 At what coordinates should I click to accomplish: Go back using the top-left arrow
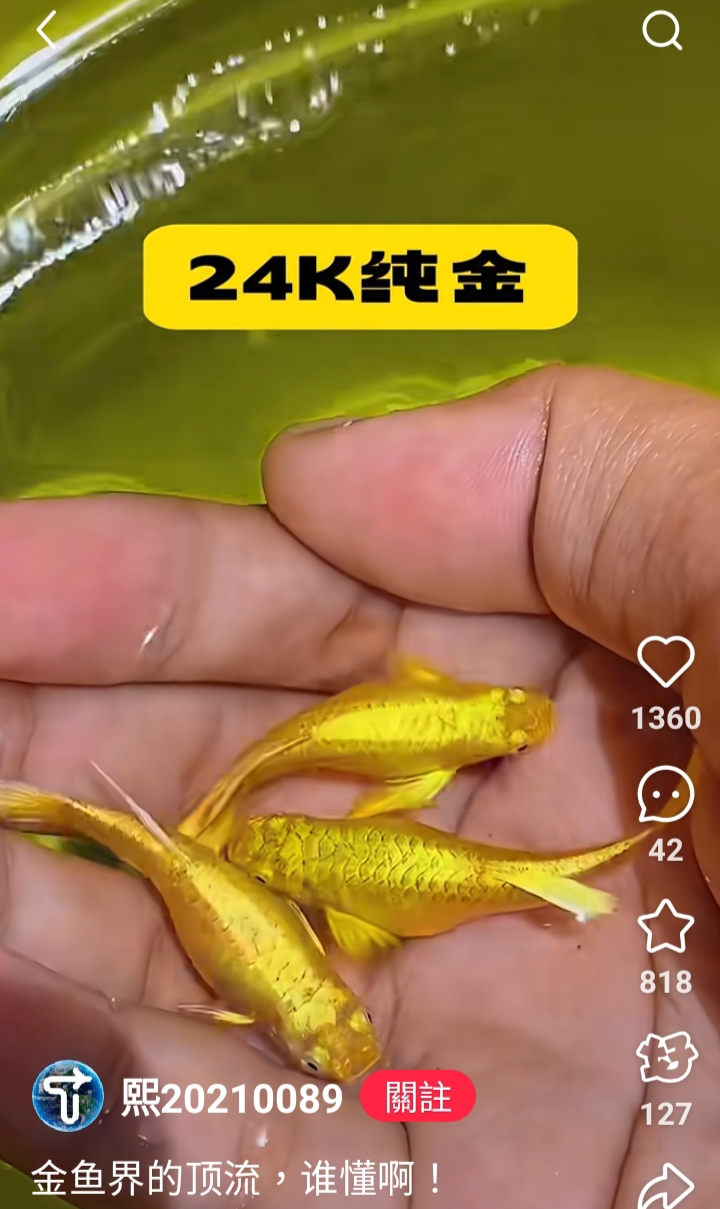47,30
